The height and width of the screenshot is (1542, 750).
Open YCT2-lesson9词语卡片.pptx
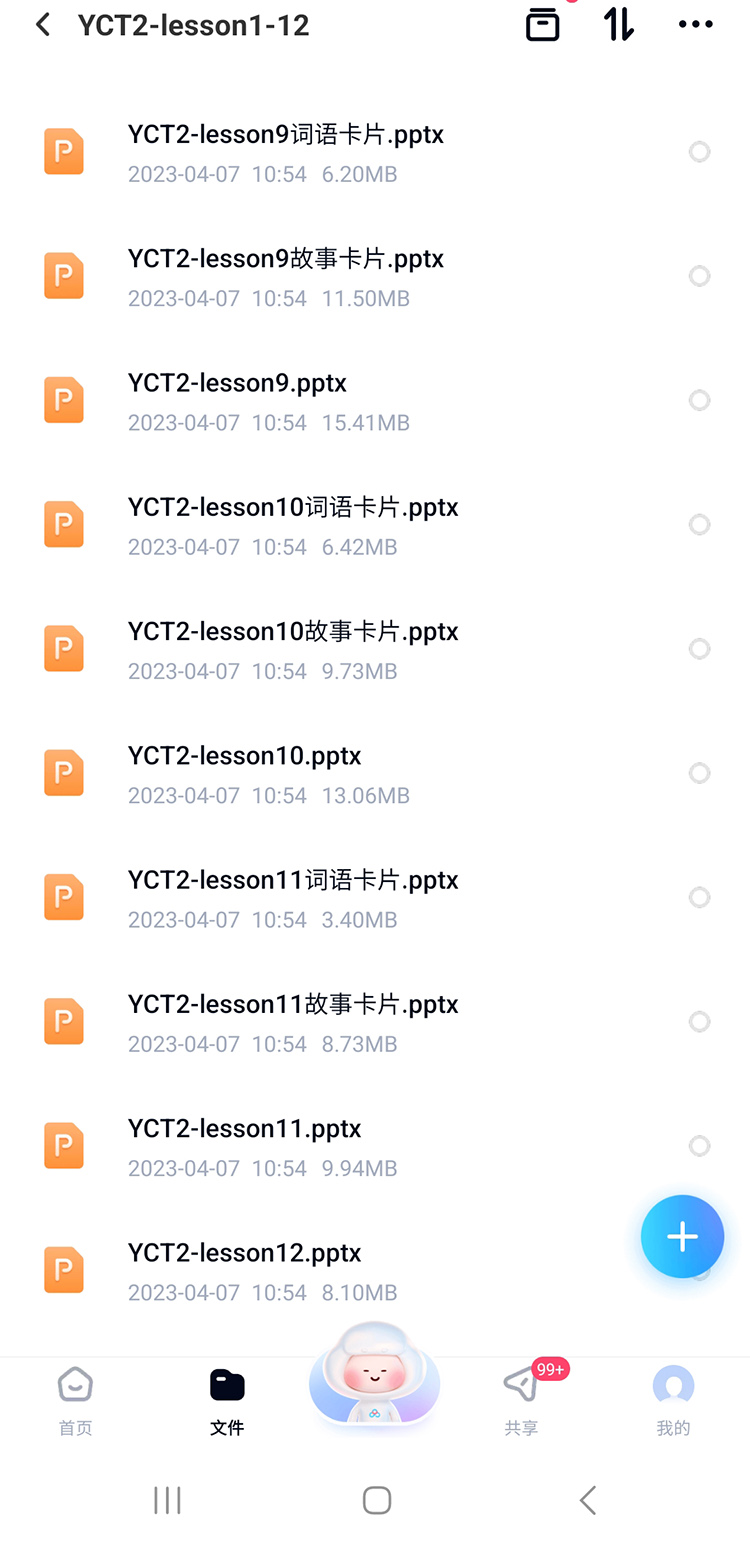[x=375, y=152]
